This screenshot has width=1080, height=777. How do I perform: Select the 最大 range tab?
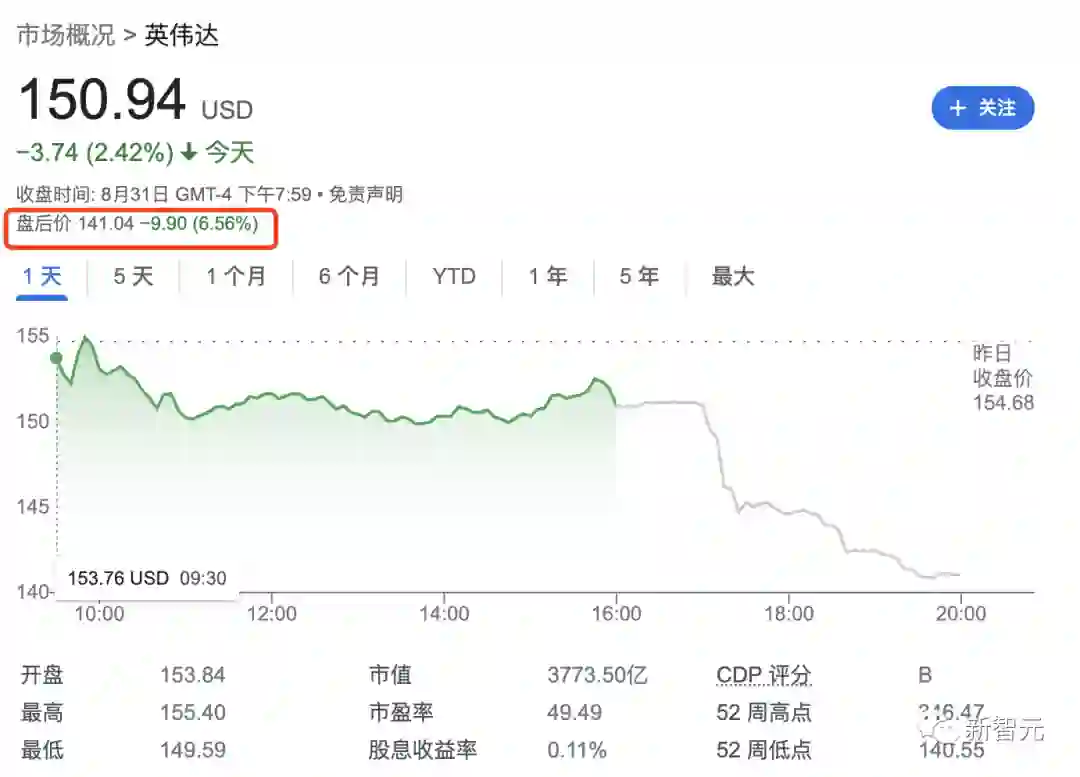tap(733, 277)
